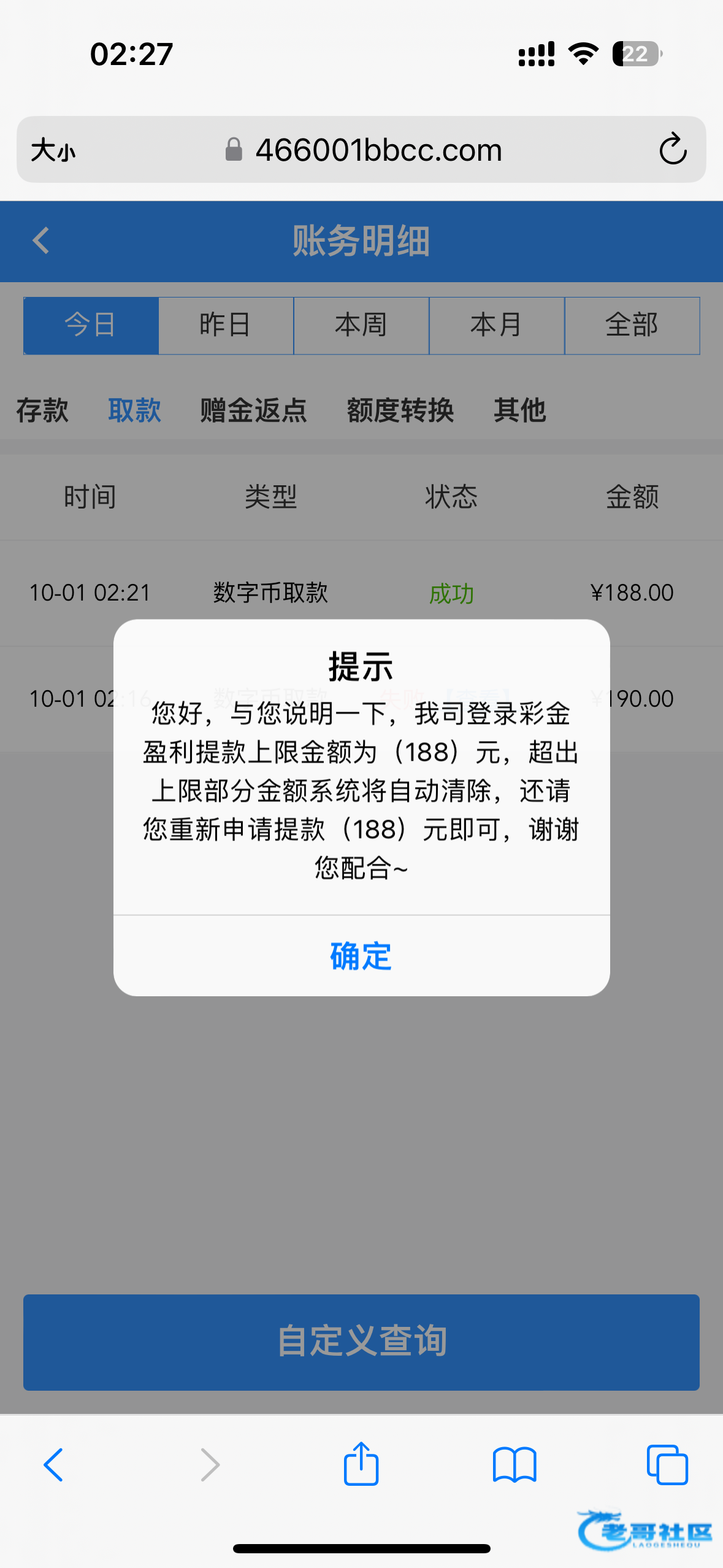Reload the page in Safari
The height and width of the screenshot is (1568, 723).
672,149
